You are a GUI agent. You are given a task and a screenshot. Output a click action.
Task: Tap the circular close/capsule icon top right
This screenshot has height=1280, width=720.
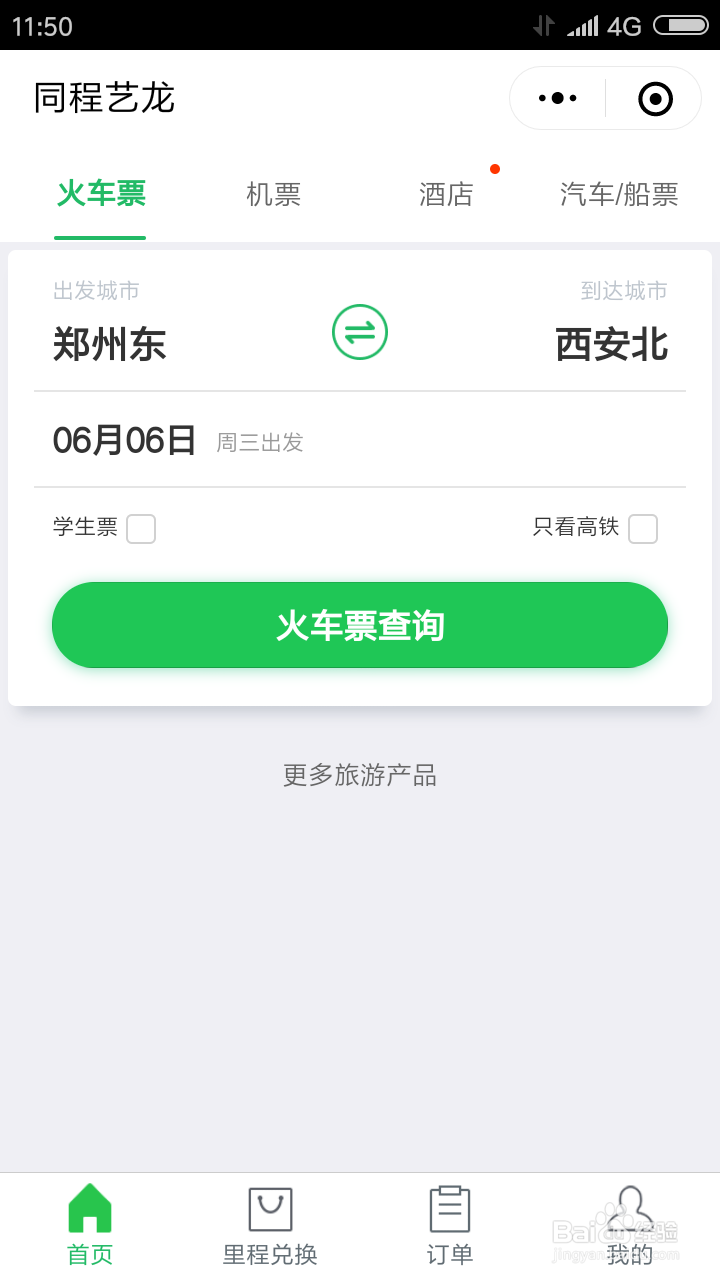(654, 97)
